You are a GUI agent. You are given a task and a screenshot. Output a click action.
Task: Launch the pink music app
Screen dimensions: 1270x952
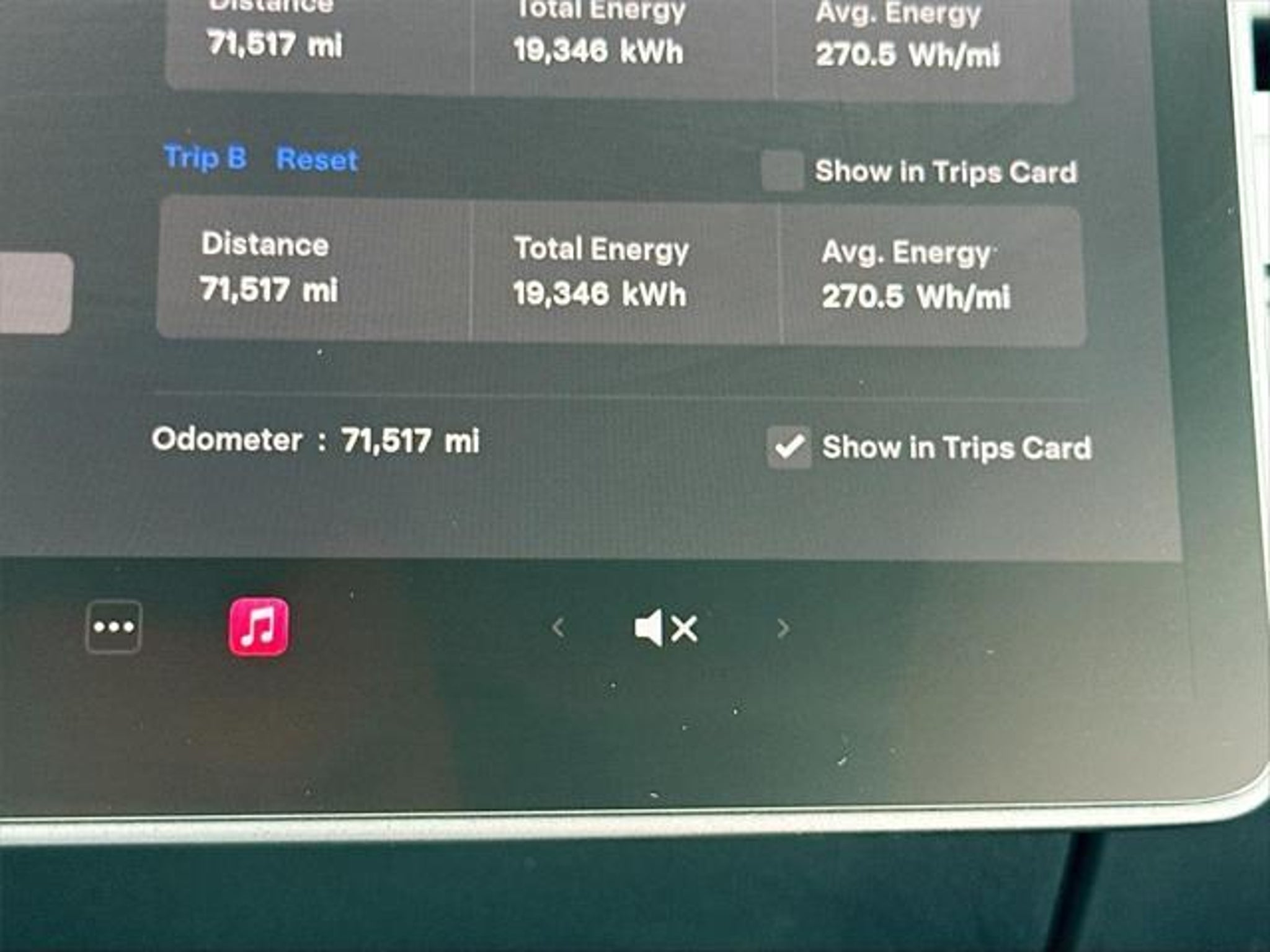coord(259,627)
